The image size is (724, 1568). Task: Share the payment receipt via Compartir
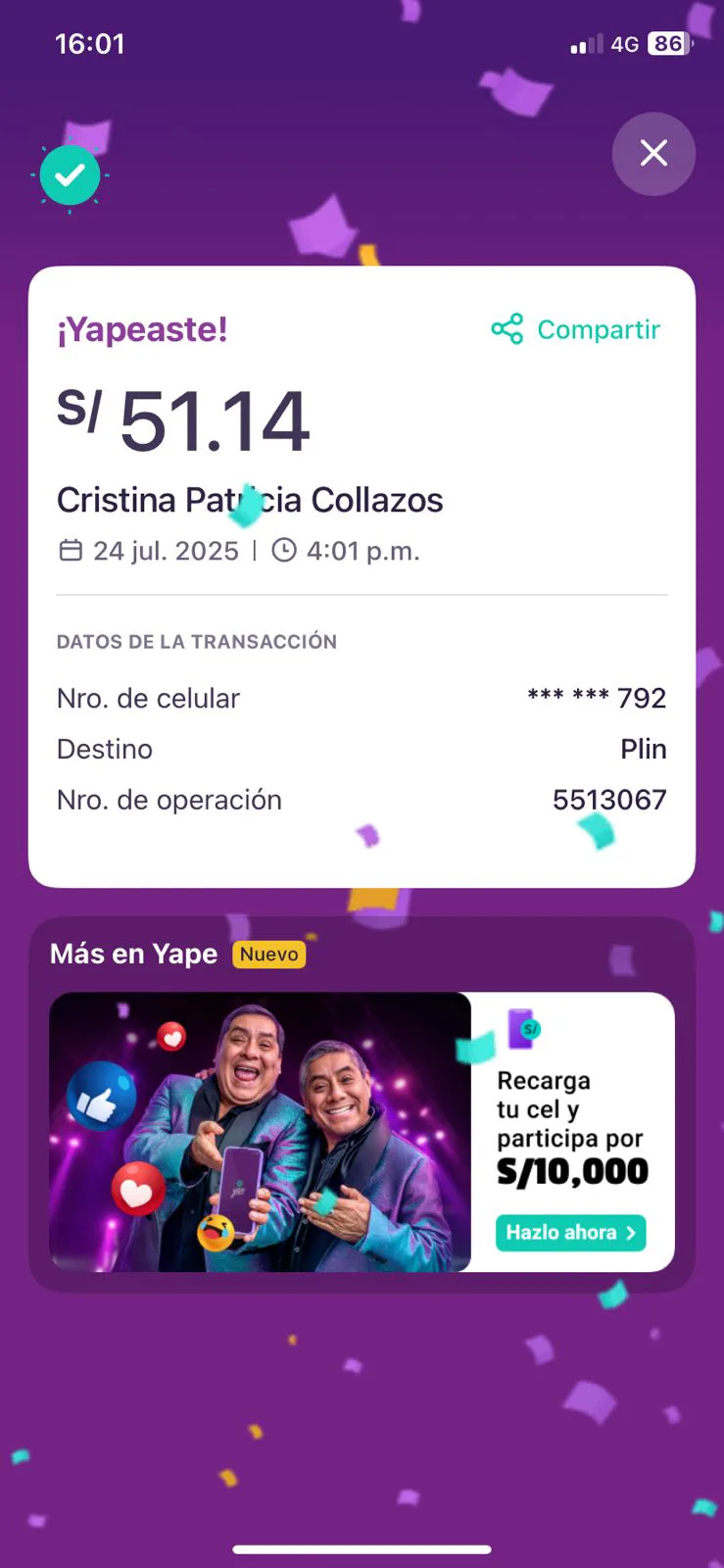tap(576, 329)
